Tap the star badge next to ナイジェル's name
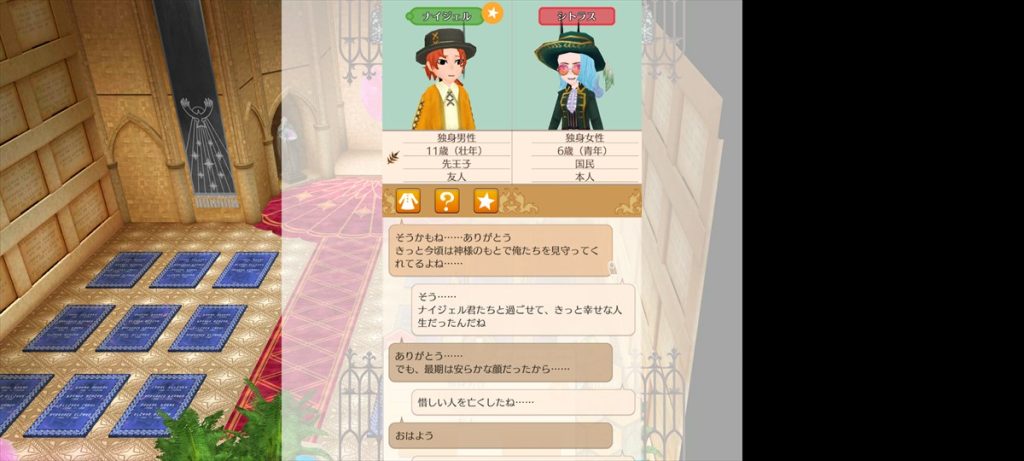Screen dimensions: 1024x461 (x=492, y=13)
